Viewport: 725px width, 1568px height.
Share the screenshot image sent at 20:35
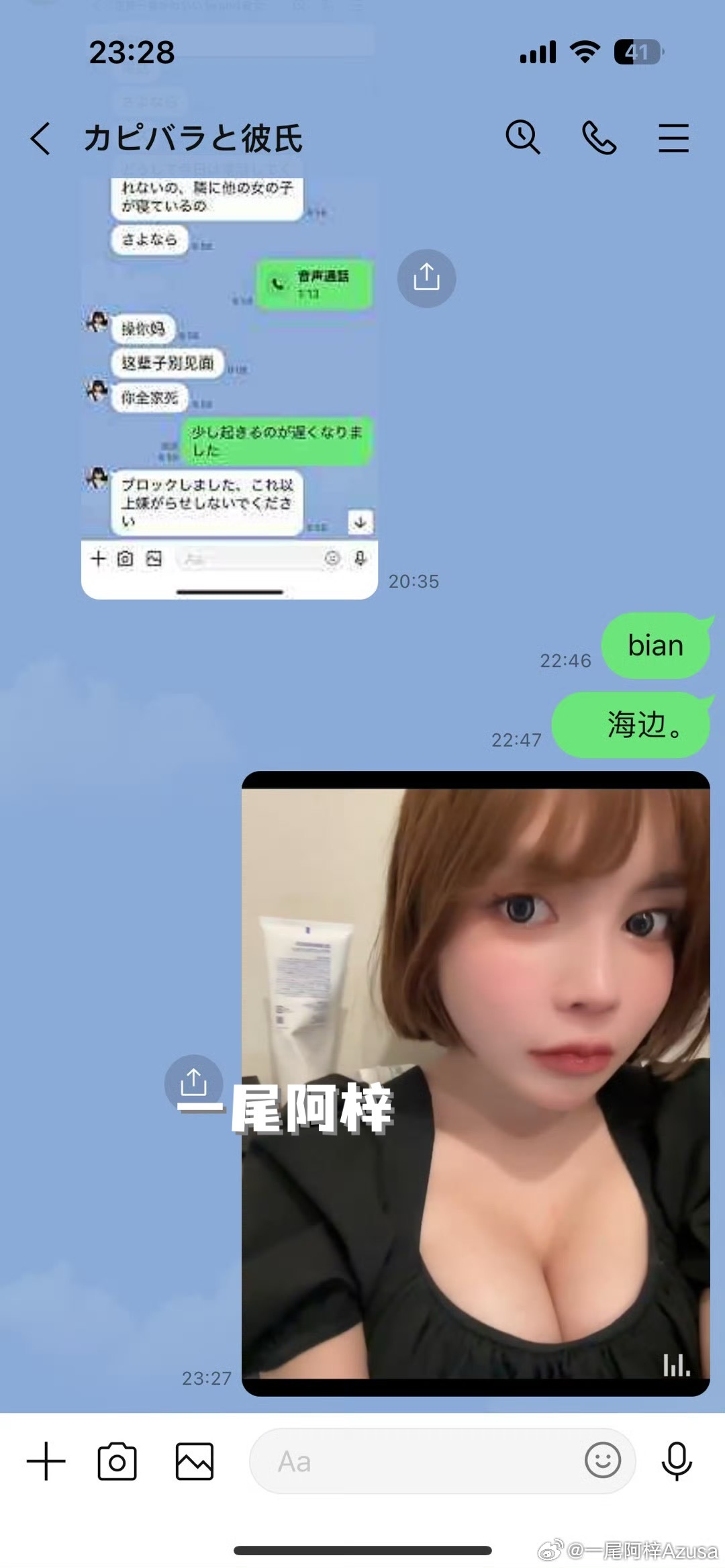click(x=426, y=278)
